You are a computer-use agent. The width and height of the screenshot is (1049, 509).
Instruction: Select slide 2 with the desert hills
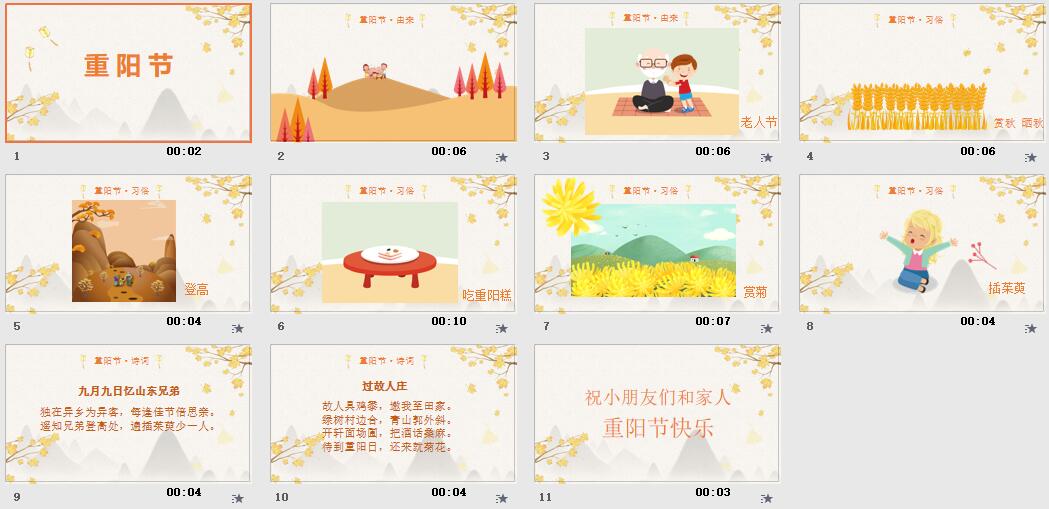coord(393,72)
